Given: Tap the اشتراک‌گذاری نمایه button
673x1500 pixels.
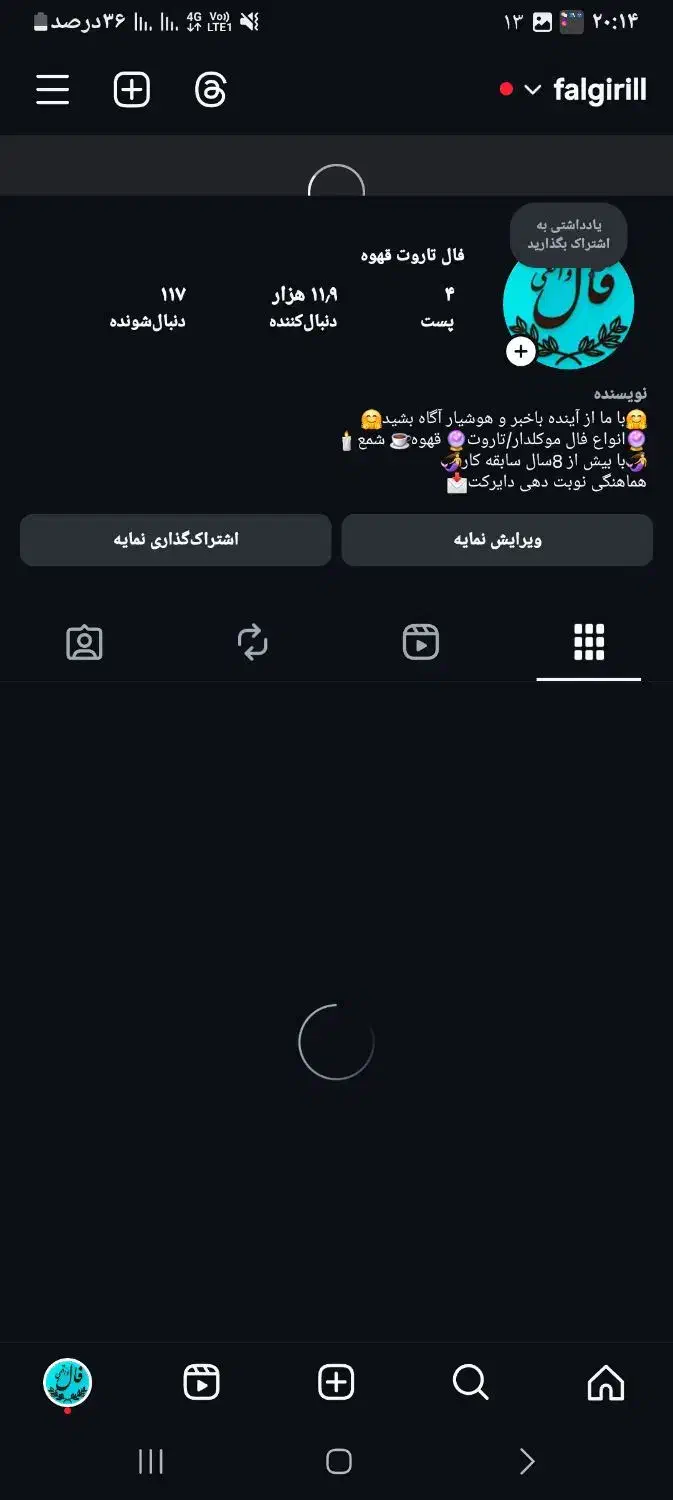Looking at the screenshot, I should tap(176, 540).
